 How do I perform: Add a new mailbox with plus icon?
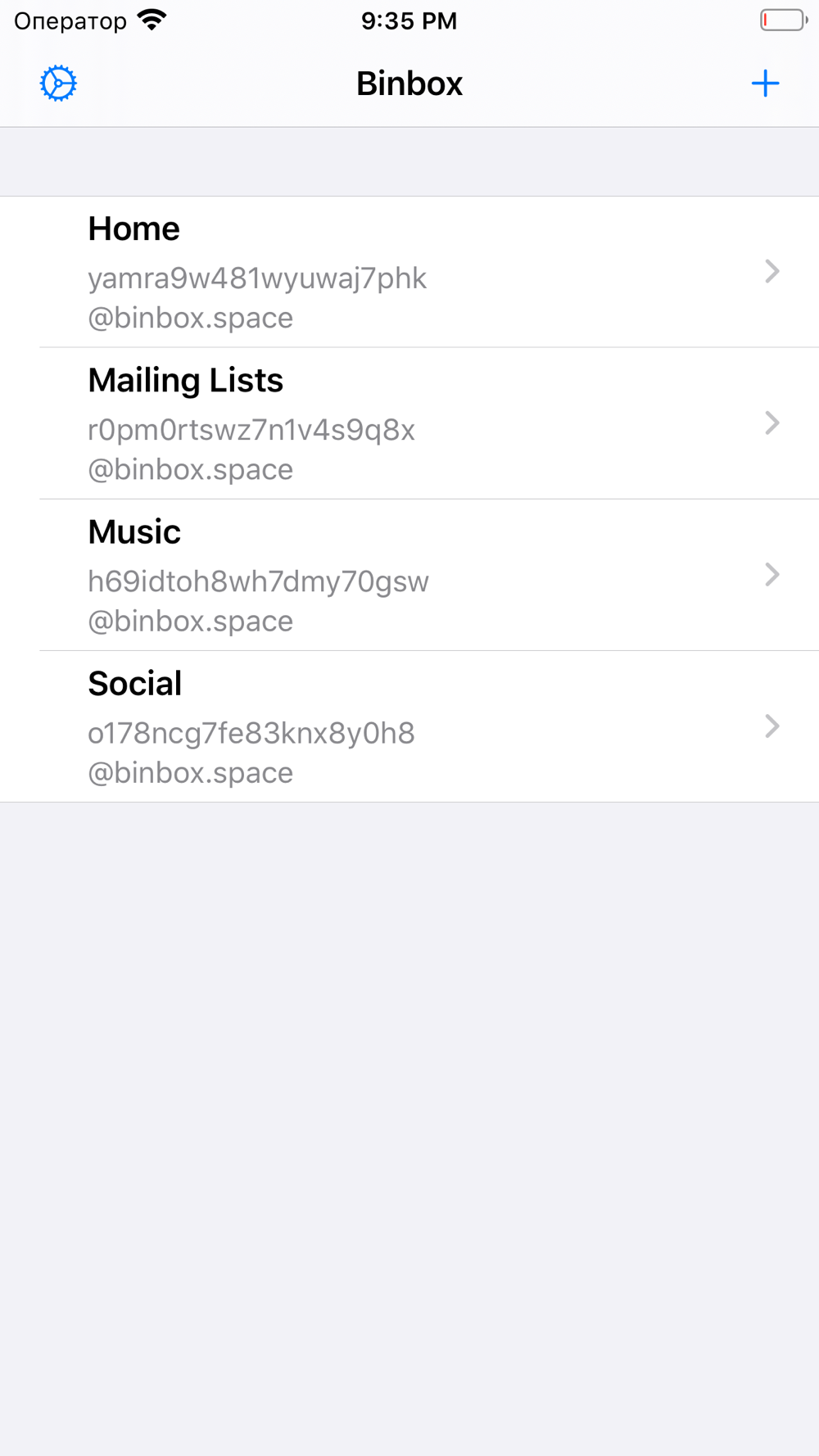tap(765, 84)
